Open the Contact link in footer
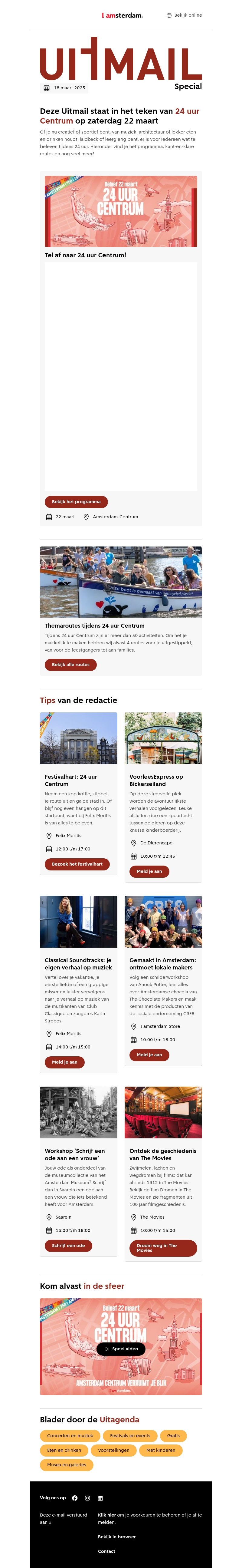Screen dimensions: 242x1568 [106, 1551]
